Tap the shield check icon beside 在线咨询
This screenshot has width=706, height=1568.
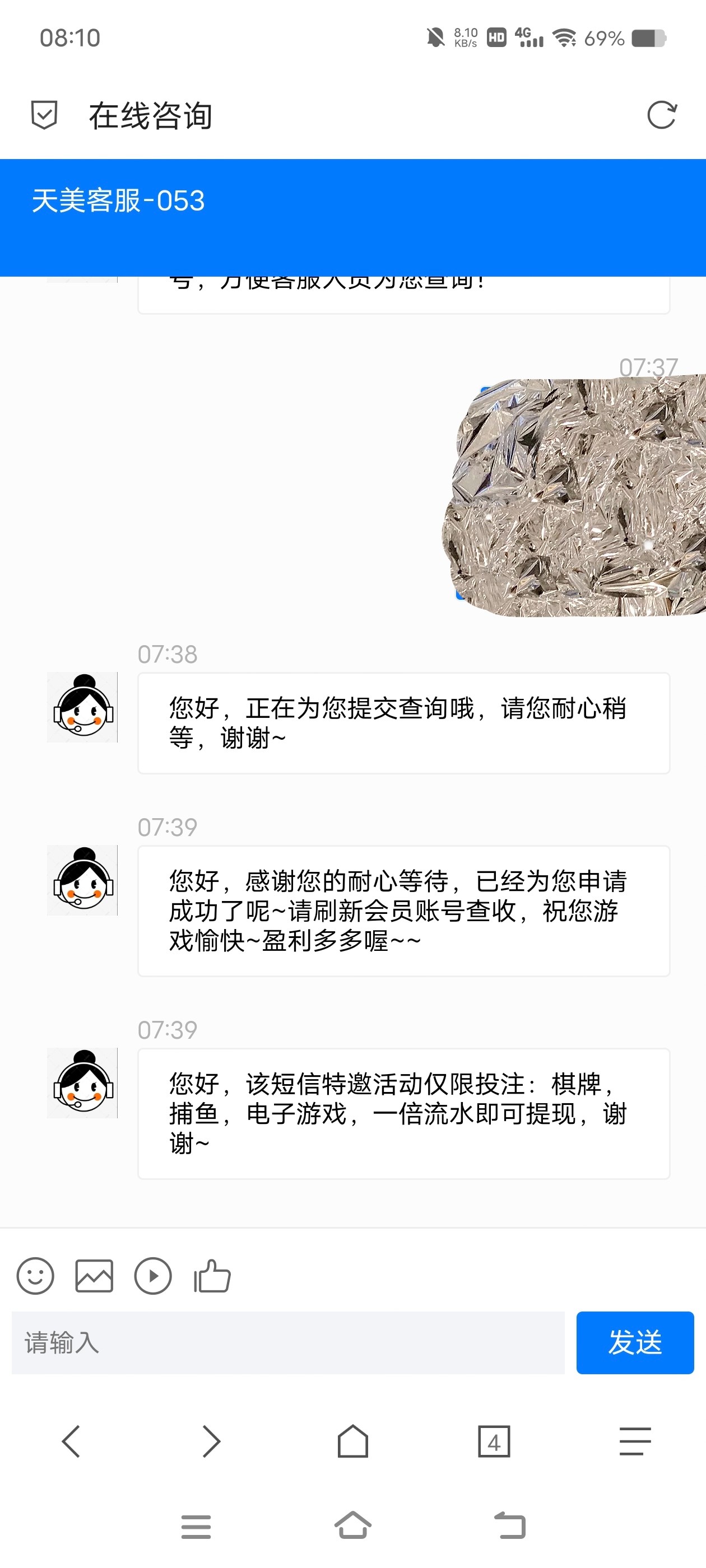pyautogui.click(x=44, y=115)
